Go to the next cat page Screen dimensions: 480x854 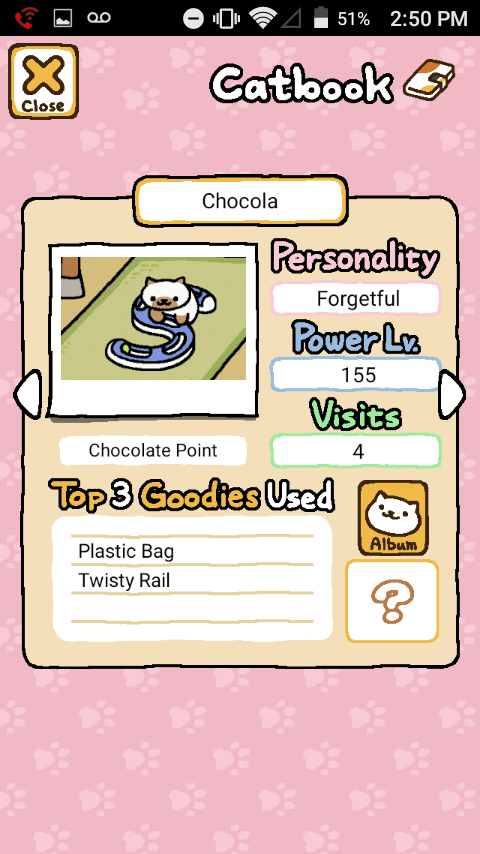point(452,394)
